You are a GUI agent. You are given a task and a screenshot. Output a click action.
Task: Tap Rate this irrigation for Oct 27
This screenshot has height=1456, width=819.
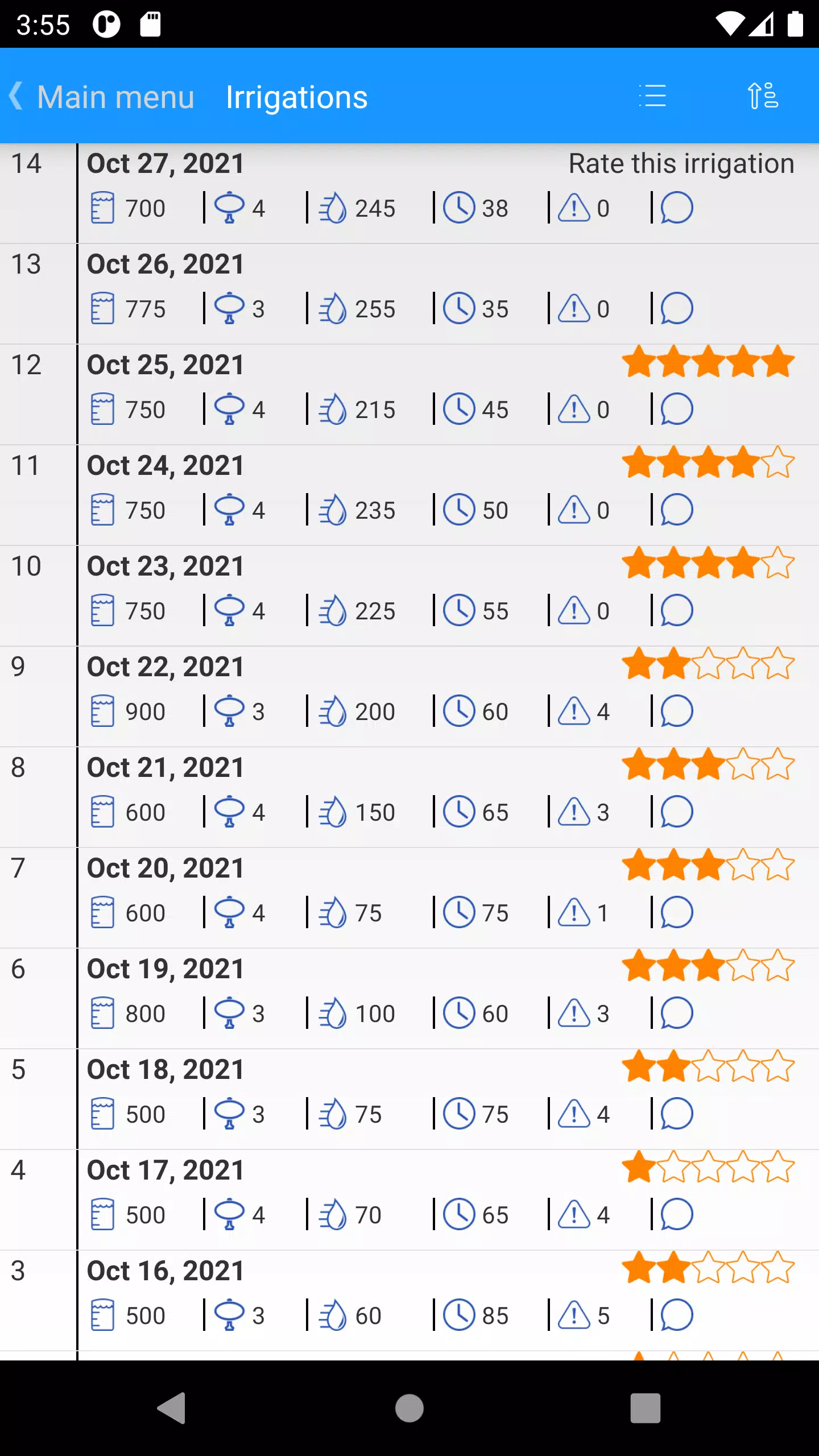pos(681,164)
